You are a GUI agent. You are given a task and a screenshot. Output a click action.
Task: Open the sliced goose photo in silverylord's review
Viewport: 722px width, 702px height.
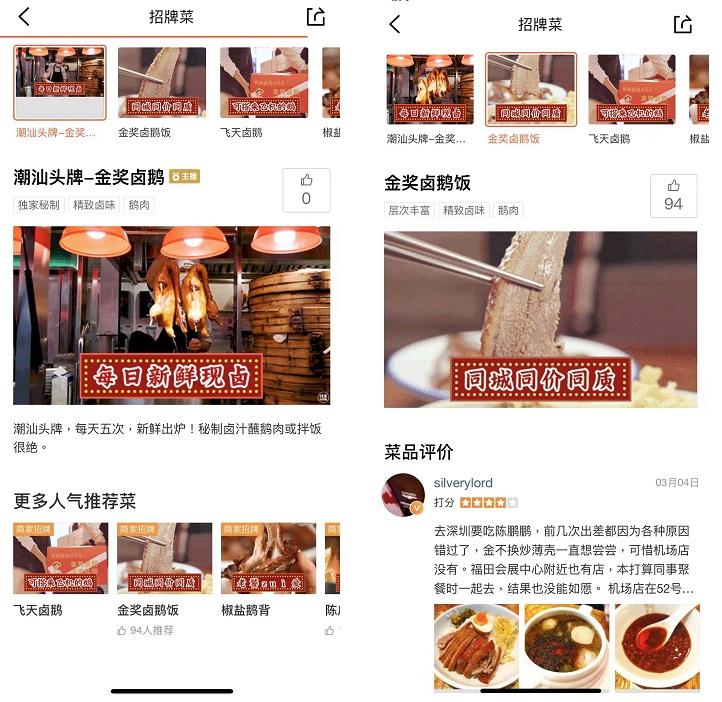click(475, 646)
